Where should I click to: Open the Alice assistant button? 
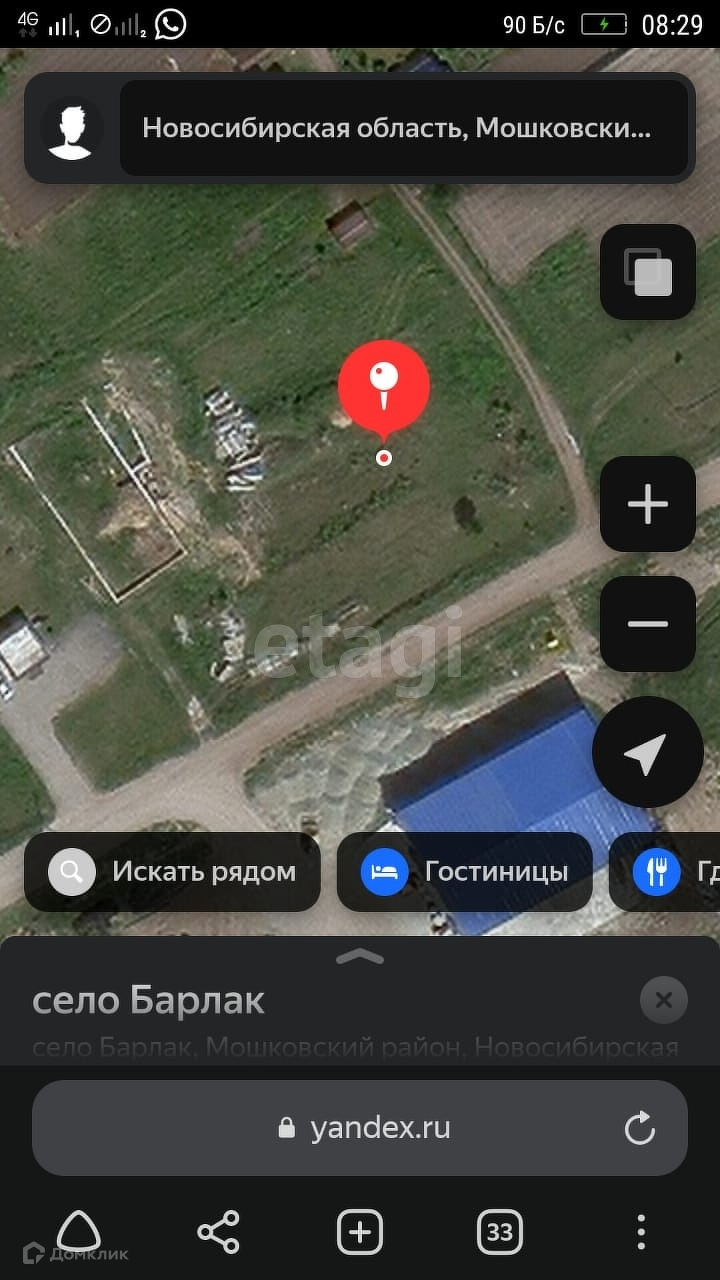point(78,1232)
